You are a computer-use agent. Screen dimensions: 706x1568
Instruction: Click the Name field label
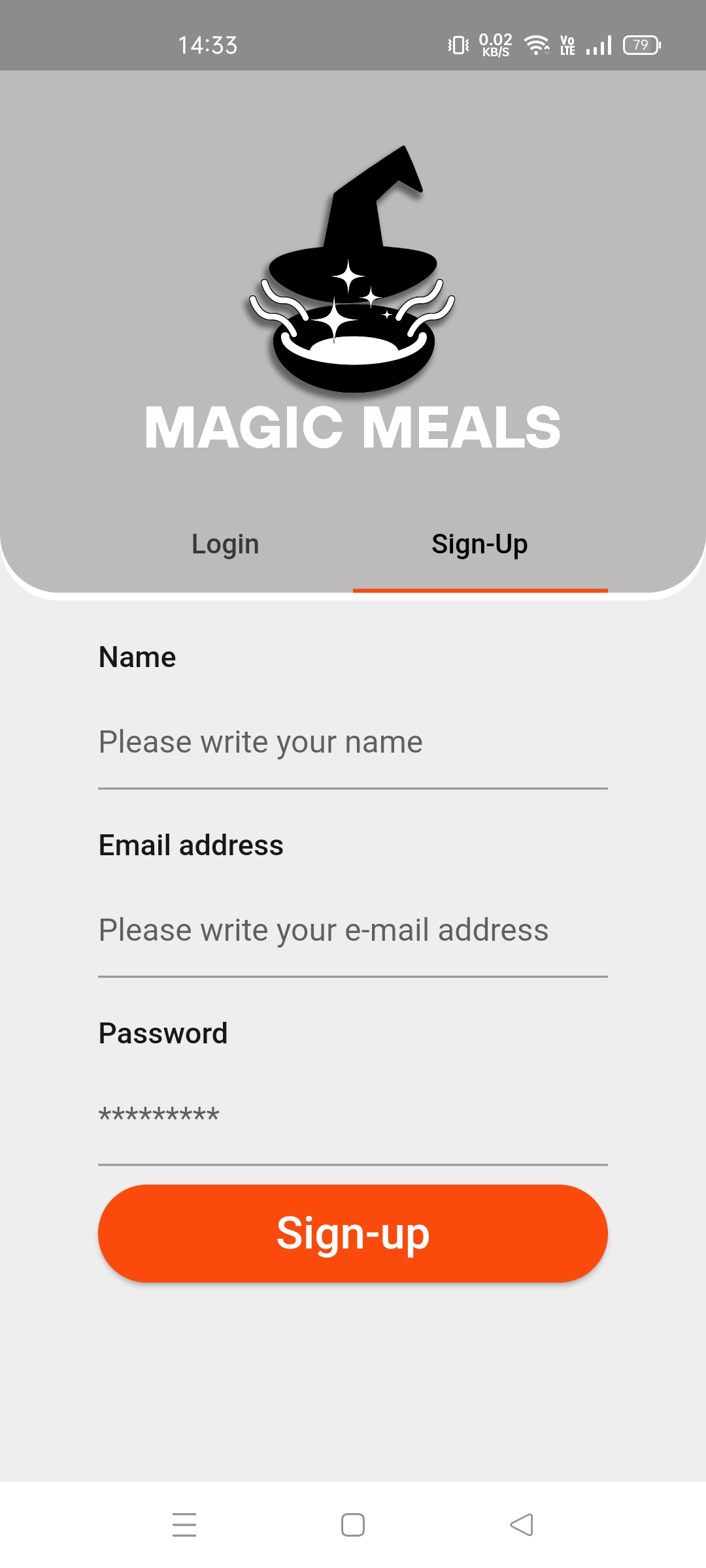pyautogui.click(x=137, y=657)
